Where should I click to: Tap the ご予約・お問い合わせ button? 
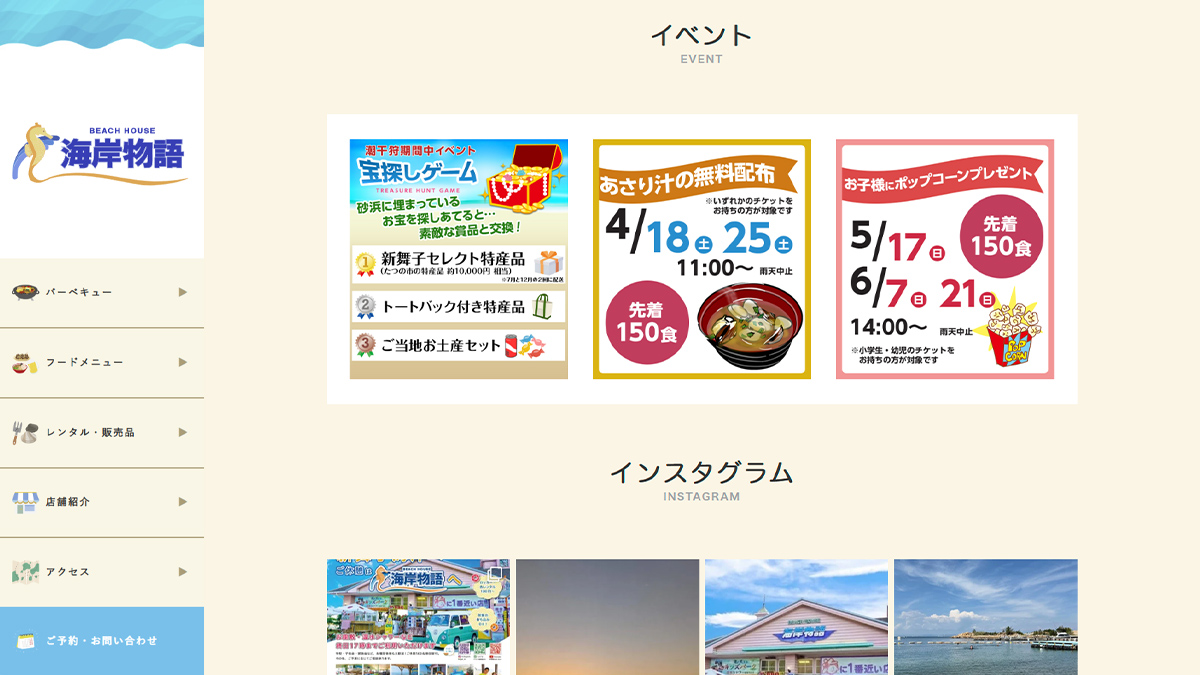101,641
